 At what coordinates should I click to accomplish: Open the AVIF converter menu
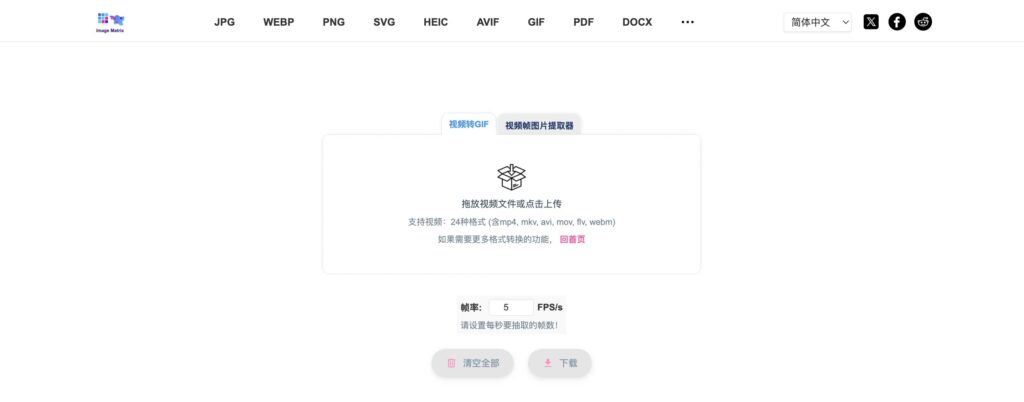point(488,21)
